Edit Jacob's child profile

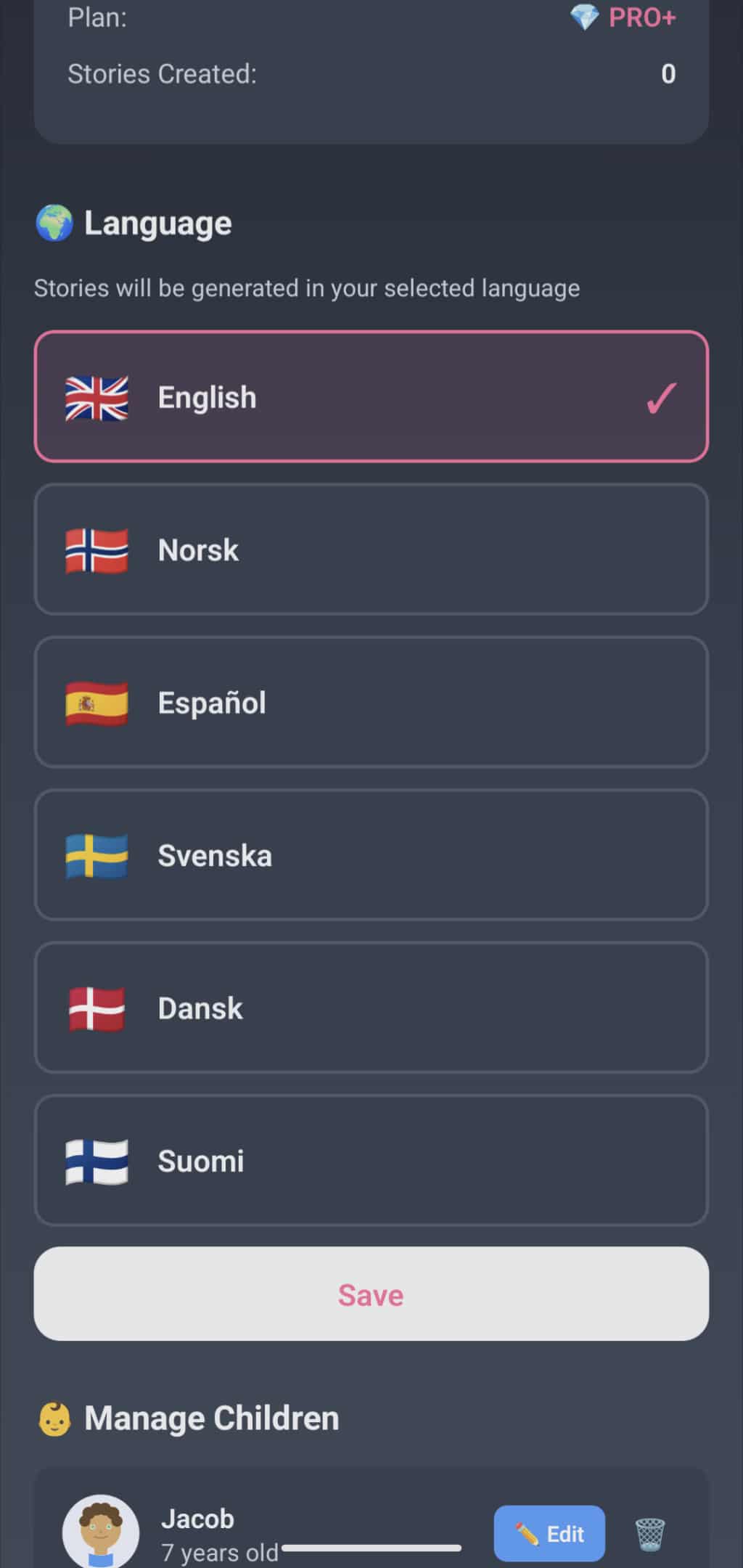[549, 1534]
